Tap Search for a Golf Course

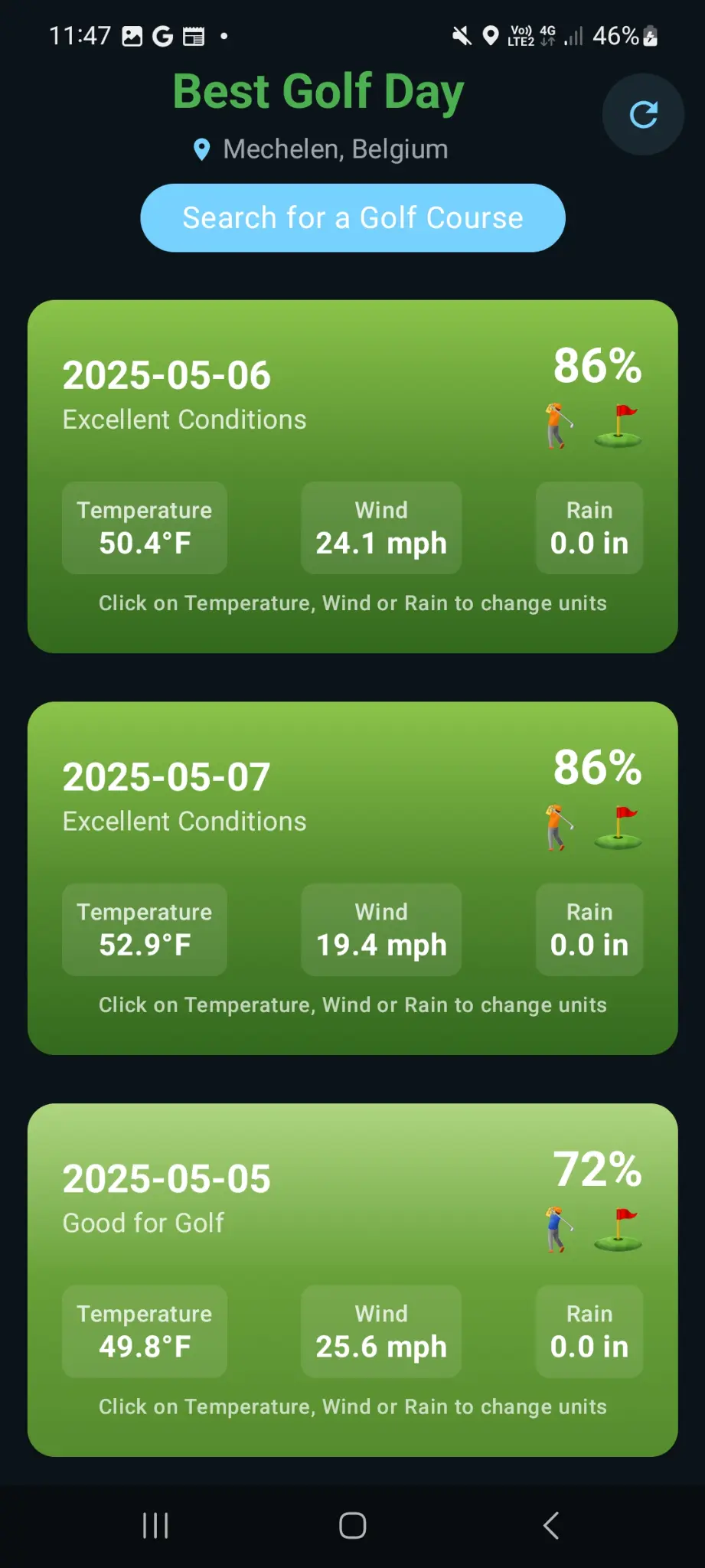tap(351, 217)
